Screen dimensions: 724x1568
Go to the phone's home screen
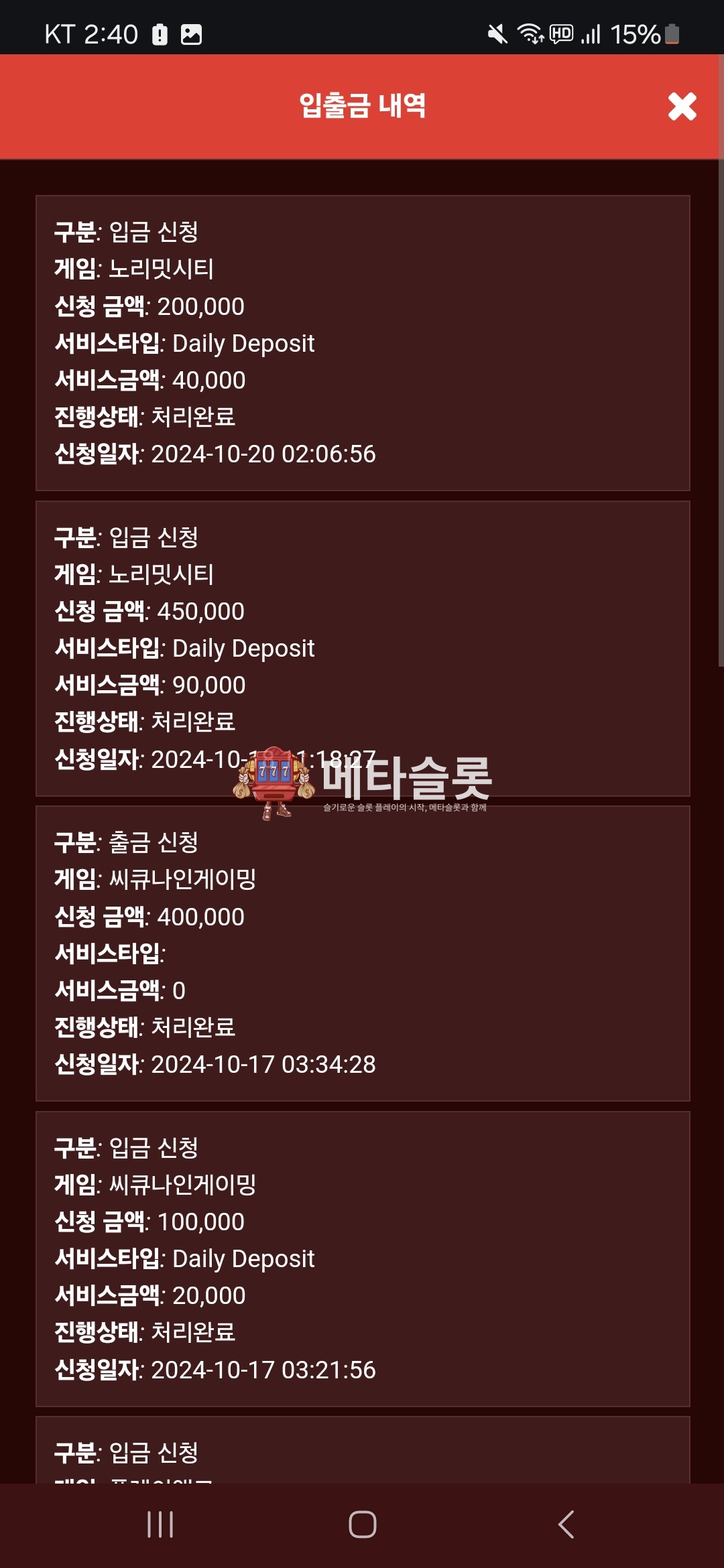pos(362,1524)
